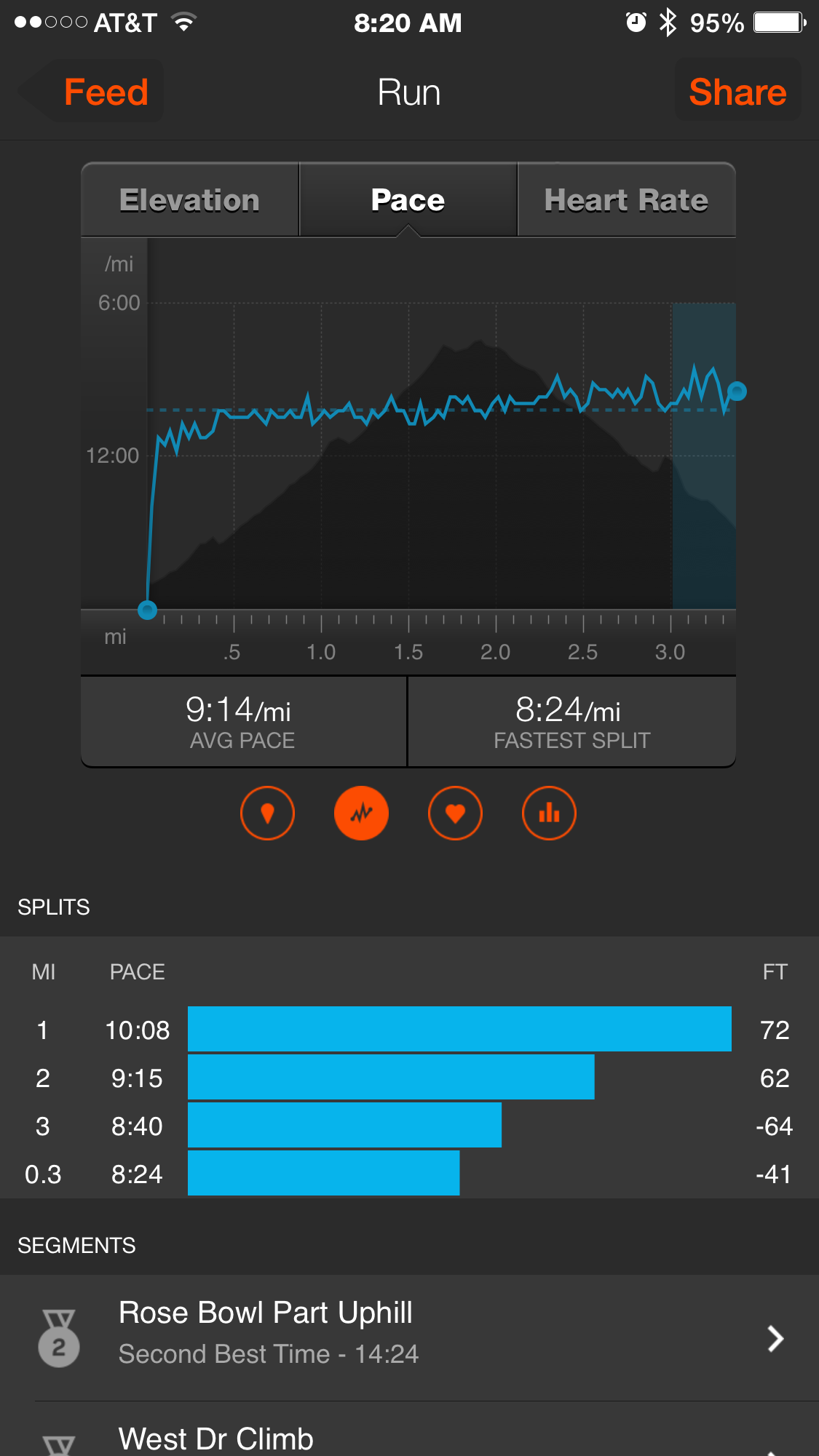The height and width of the screenshot is (1456, 819).
Task: Open the bar chart stats view
Action: click(x=549, y=813)
